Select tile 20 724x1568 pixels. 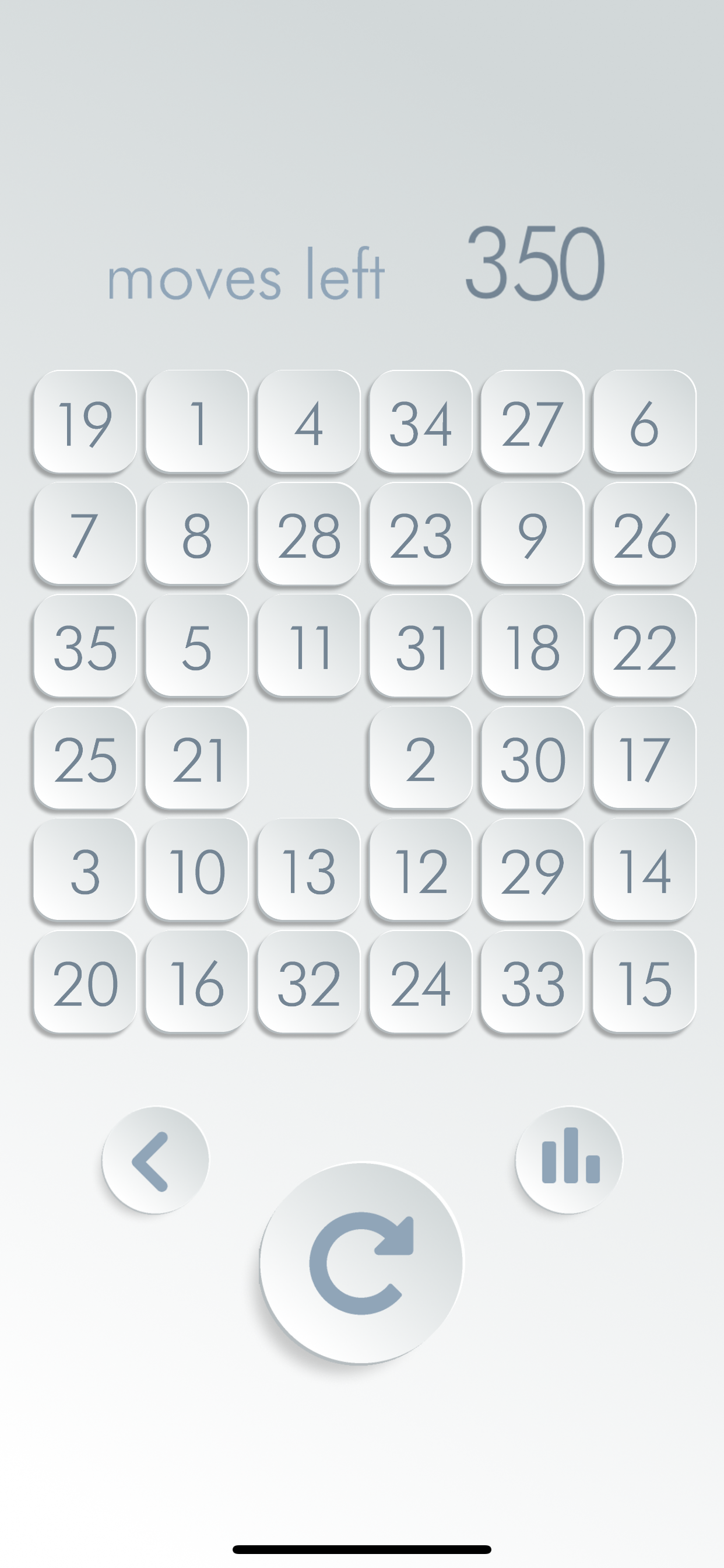pos(85,981)
